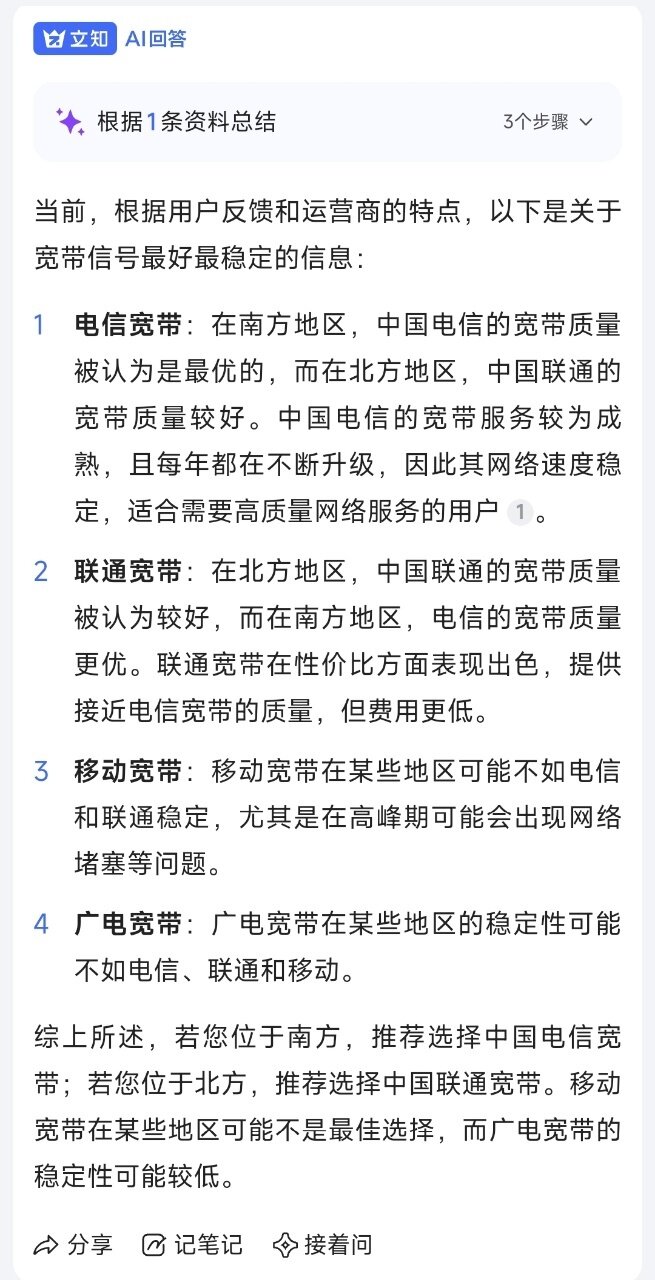Save the answer with 记笔记
The width and height of the screenshot is (655, 1280).
tap(192, 1245)
